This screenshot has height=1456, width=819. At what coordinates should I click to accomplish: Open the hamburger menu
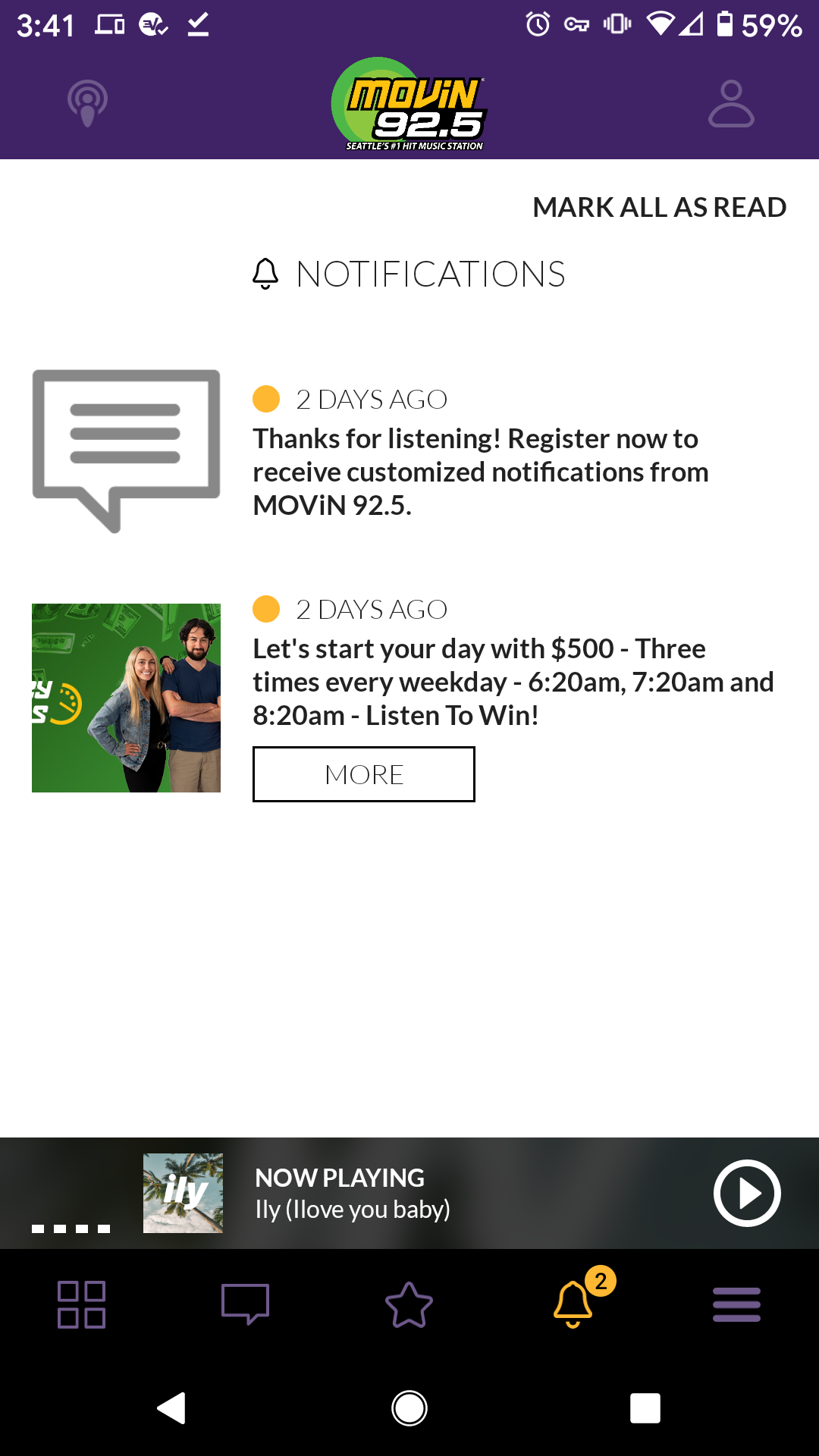pyautogui.click(x=736, y=1304)
